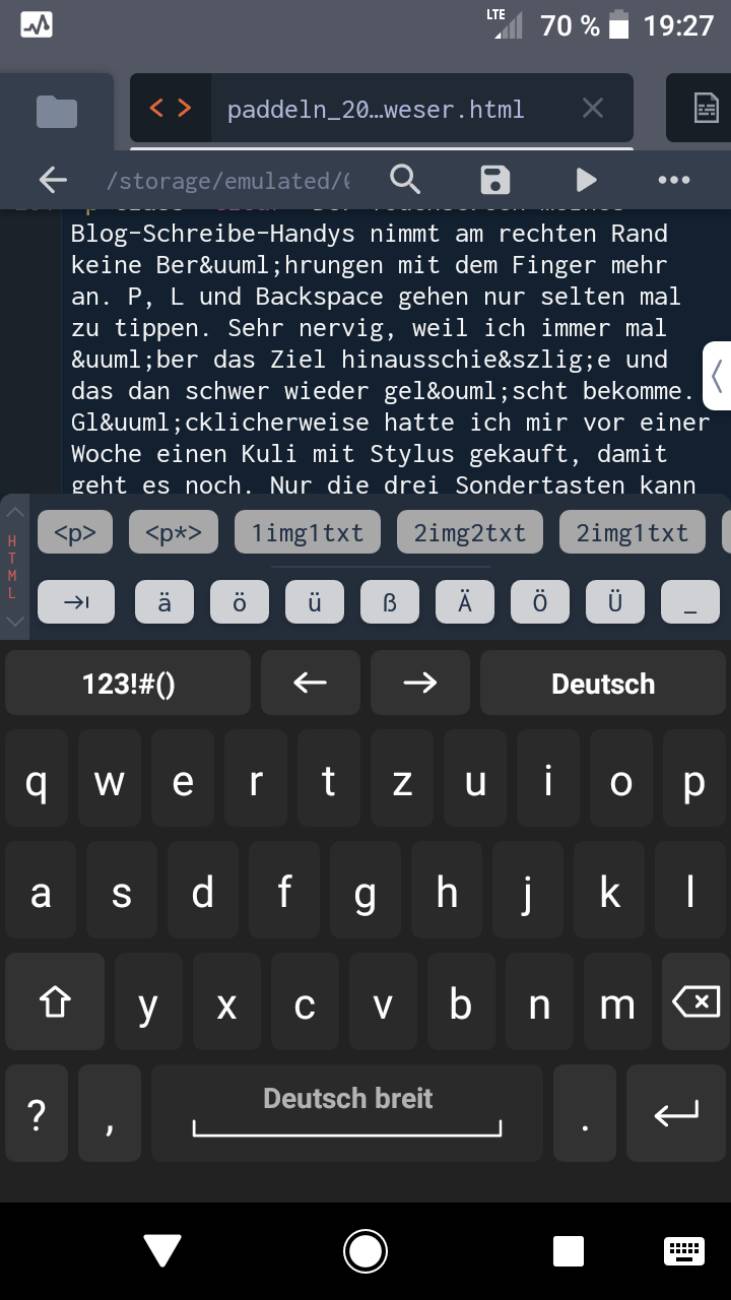Change keyboard language via Deutsch key
731x1300 pixels.
click(x=602, y=683)
